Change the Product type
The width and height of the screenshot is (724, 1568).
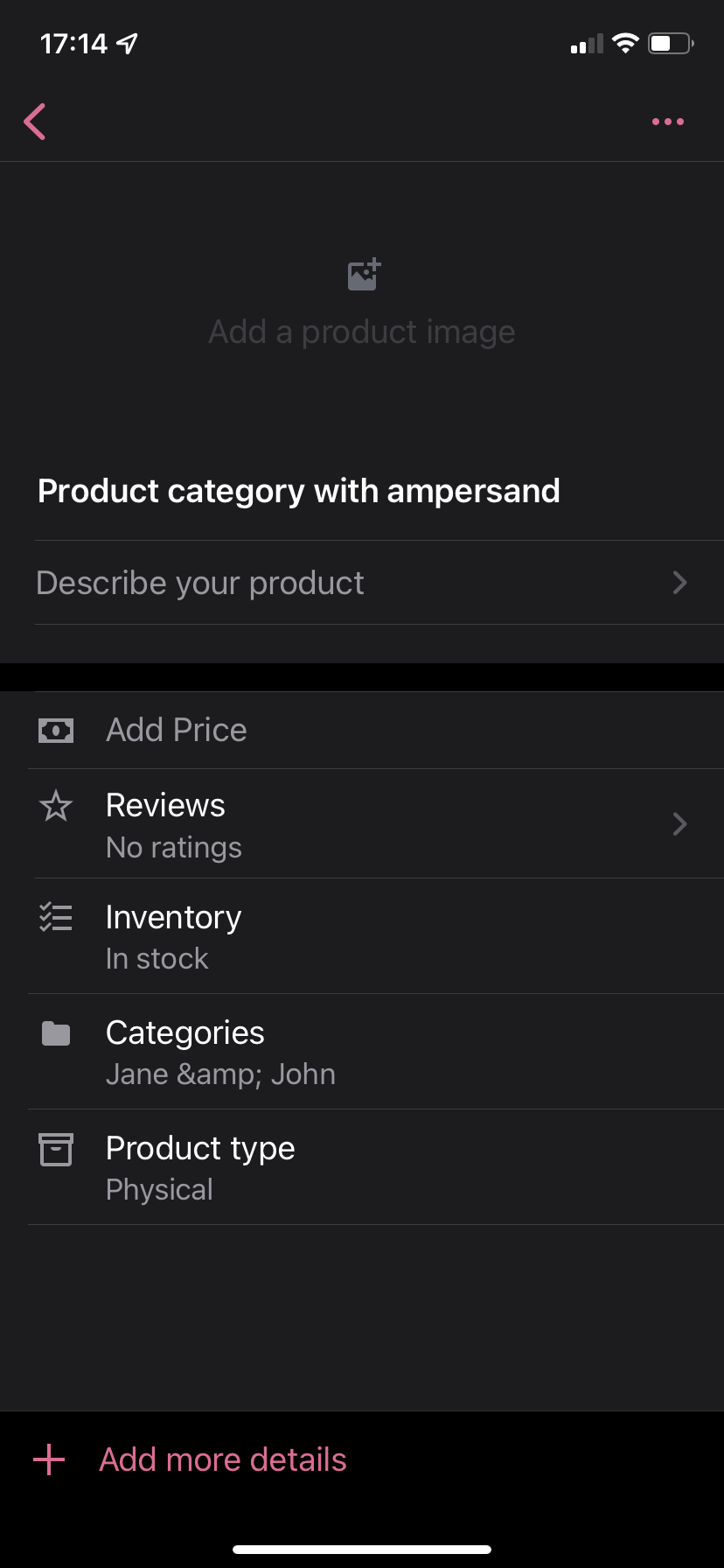coord(362,1167)
